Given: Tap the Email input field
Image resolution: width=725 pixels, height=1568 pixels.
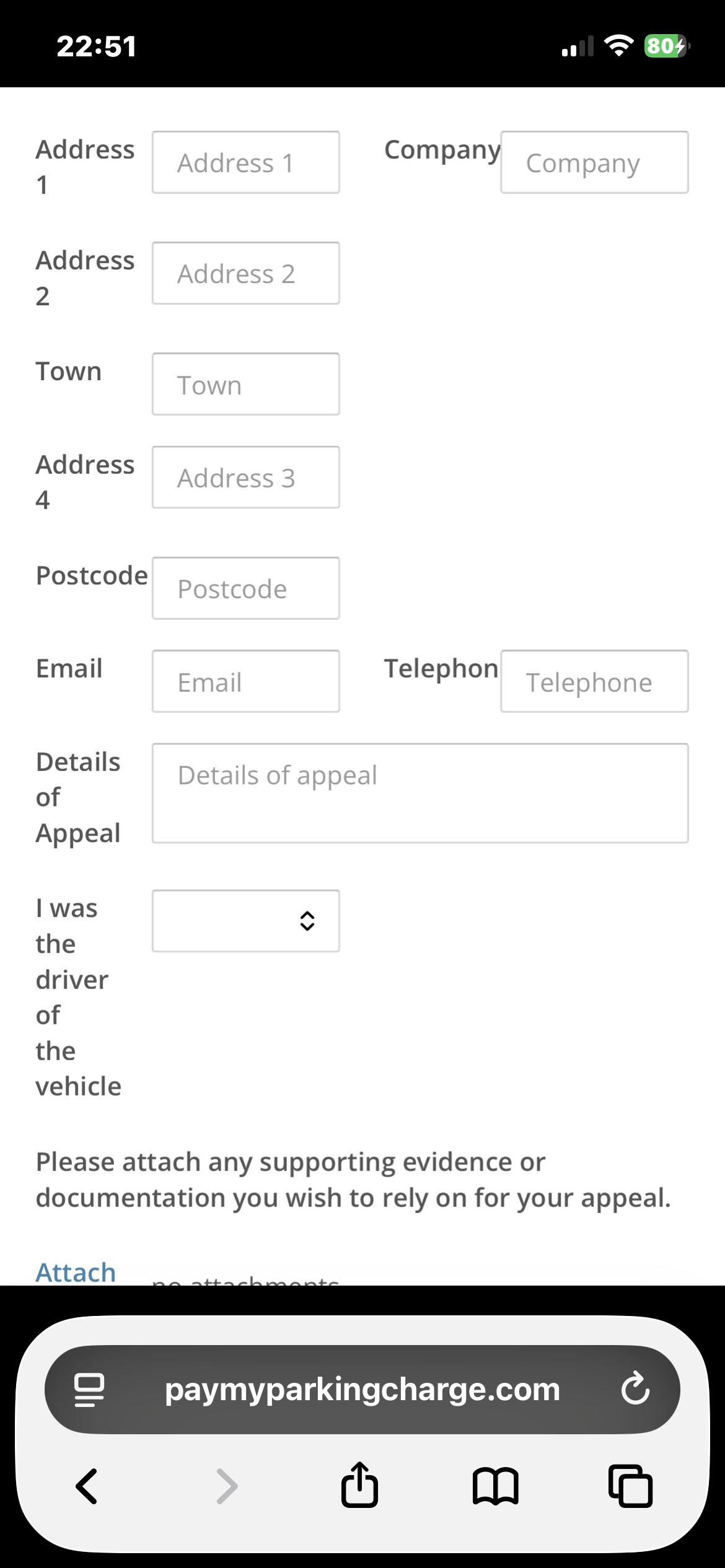Looking at the screenshot, I should point(245,681).
